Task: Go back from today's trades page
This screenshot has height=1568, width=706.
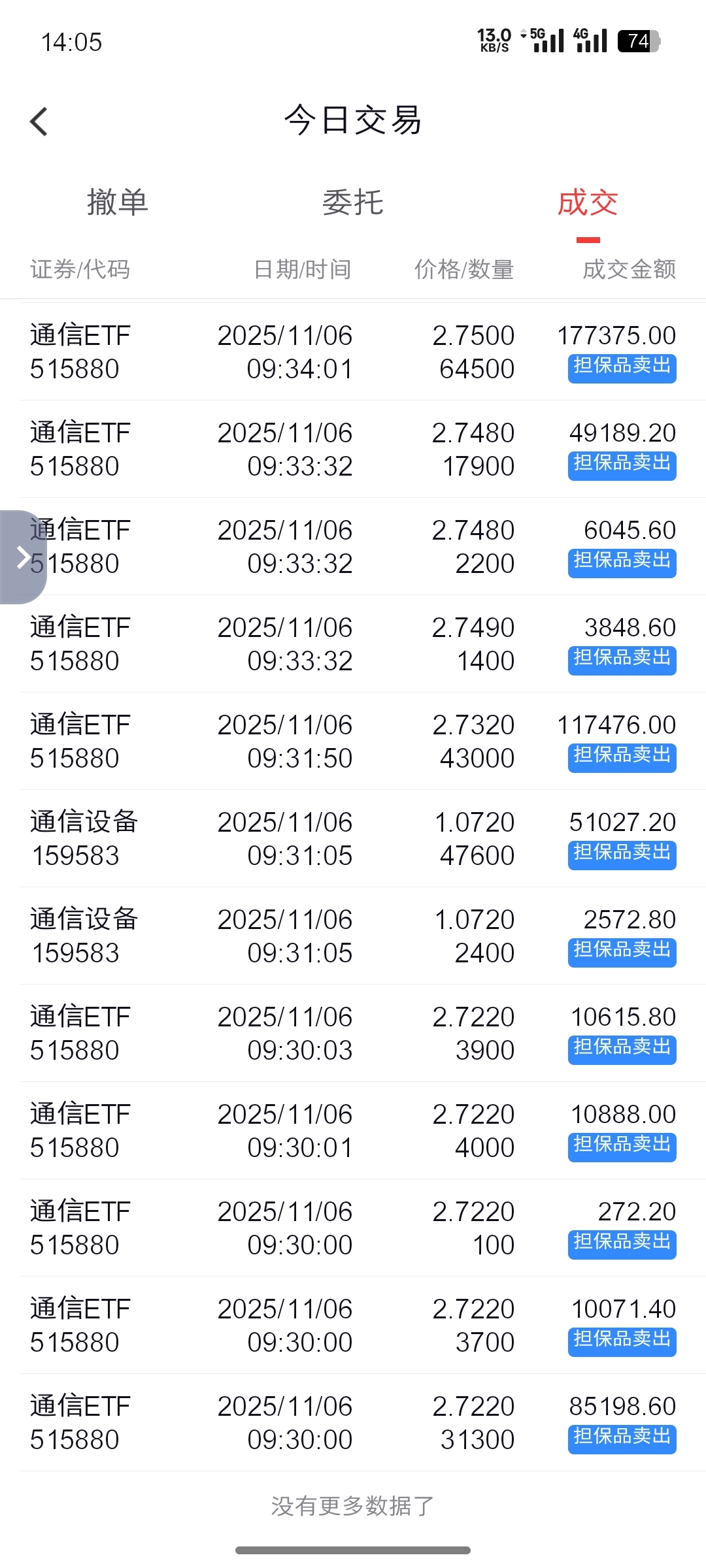Action: pyautogui.click(x=39, y=122)
